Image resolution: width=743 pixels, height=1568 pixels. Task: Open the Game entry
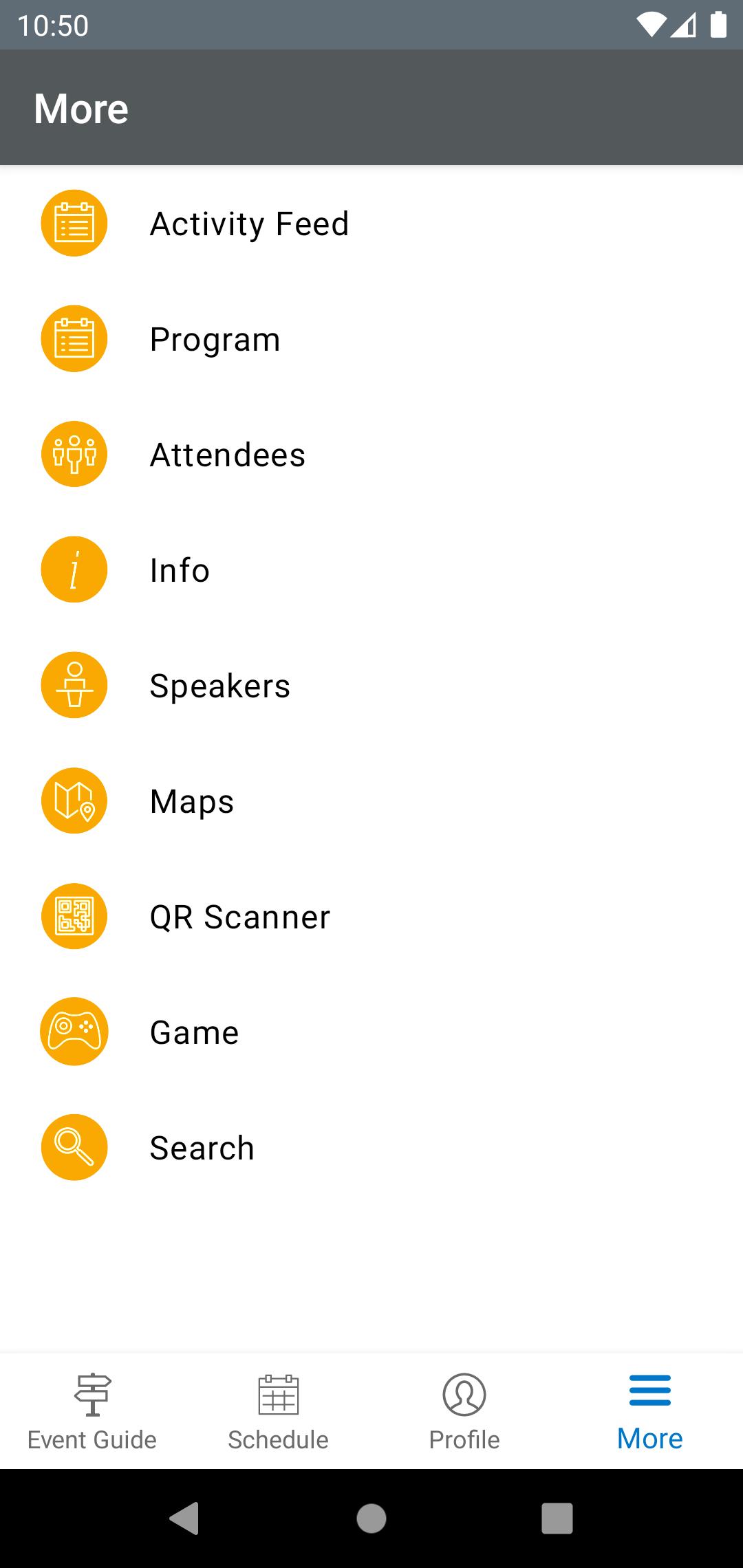pos(371,1032)
